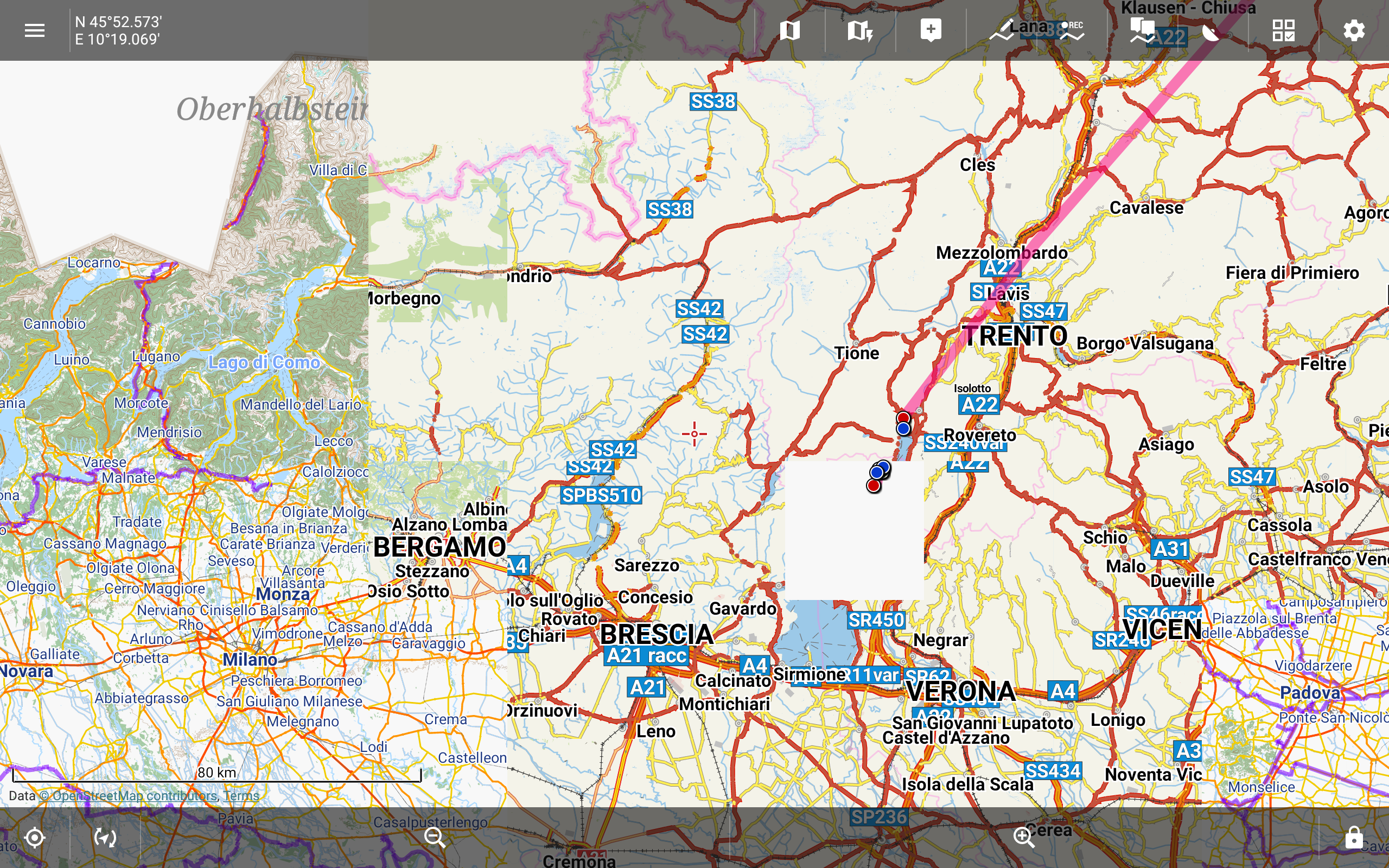The width and height of the screenshot is (1389, 868).
Task: Open the map manager
Action: pyautogui.click(x=790, y=30)
